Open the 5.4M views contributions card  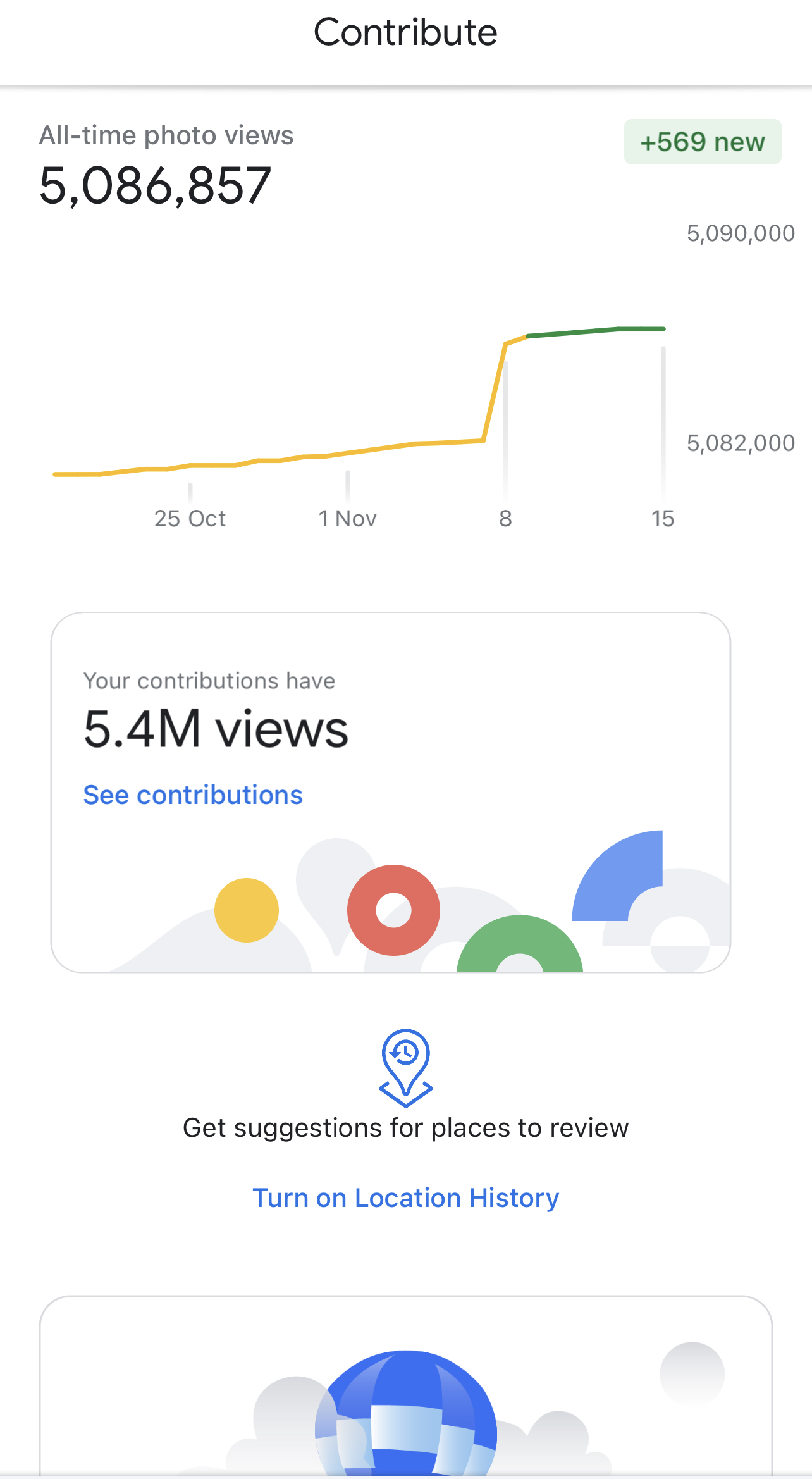tap(391, 792)
